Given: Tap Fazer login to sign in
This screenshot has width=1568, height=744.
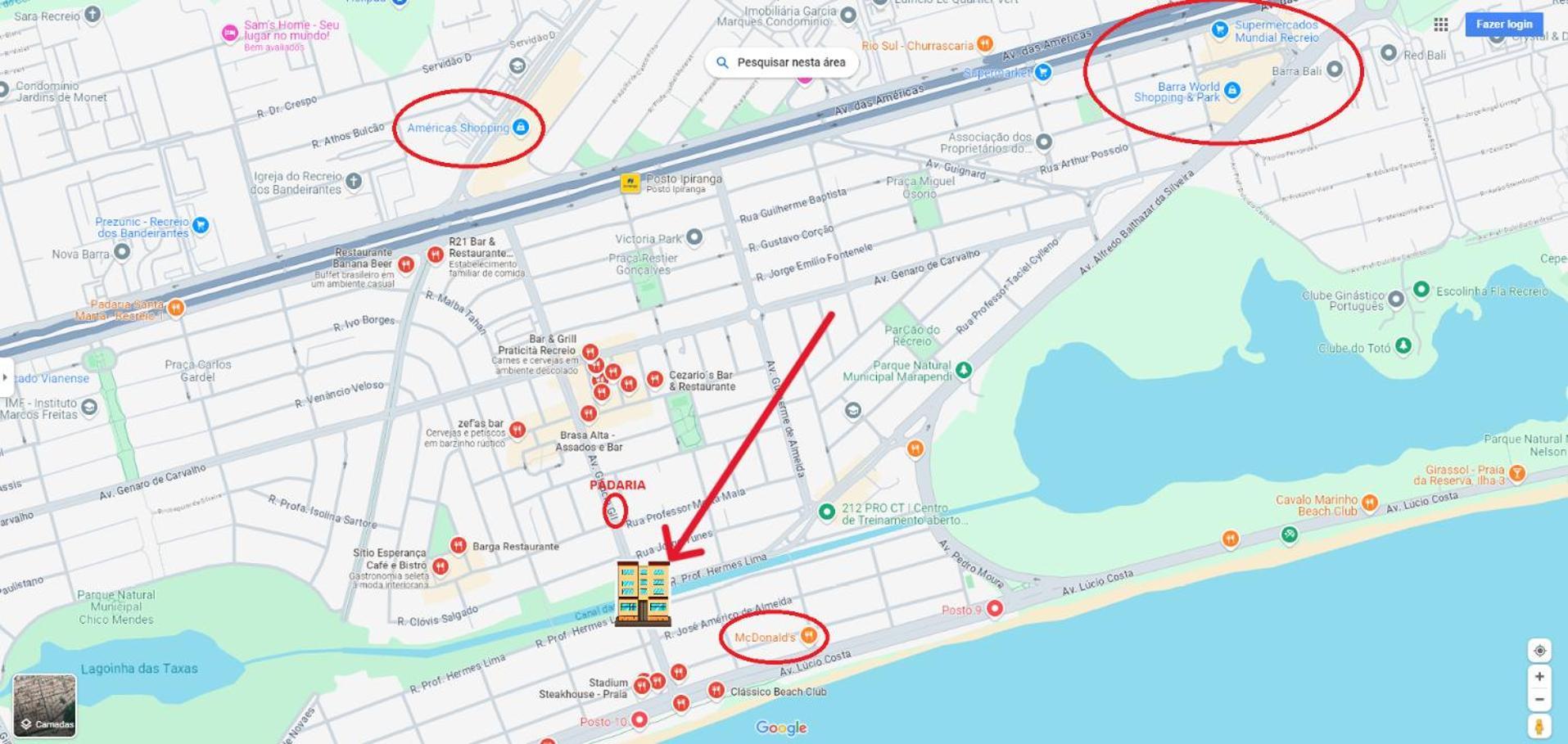Looking at the screenshot, I should point(1503,25).
